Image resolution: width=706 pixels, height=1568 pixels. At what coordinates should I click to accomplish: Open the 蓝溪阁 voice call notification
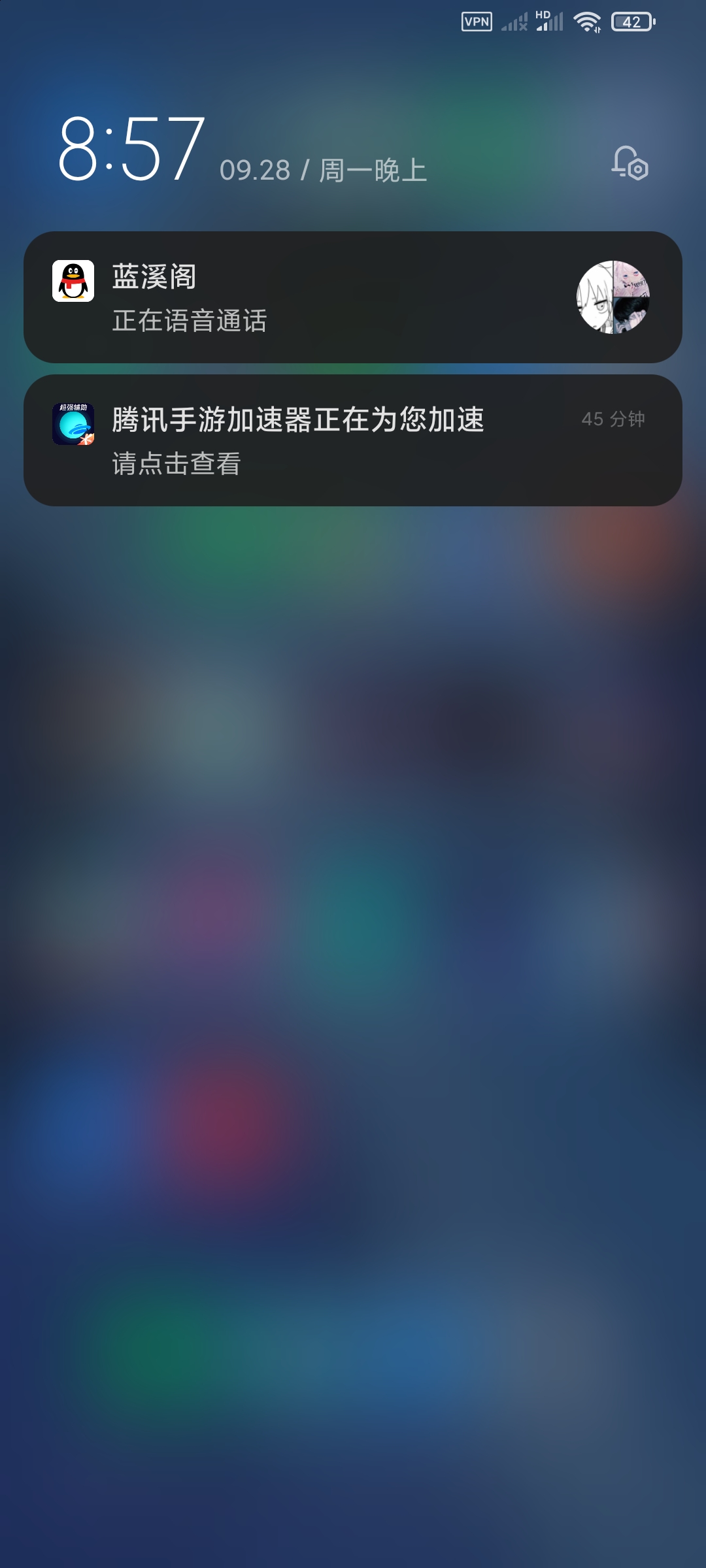353,297
